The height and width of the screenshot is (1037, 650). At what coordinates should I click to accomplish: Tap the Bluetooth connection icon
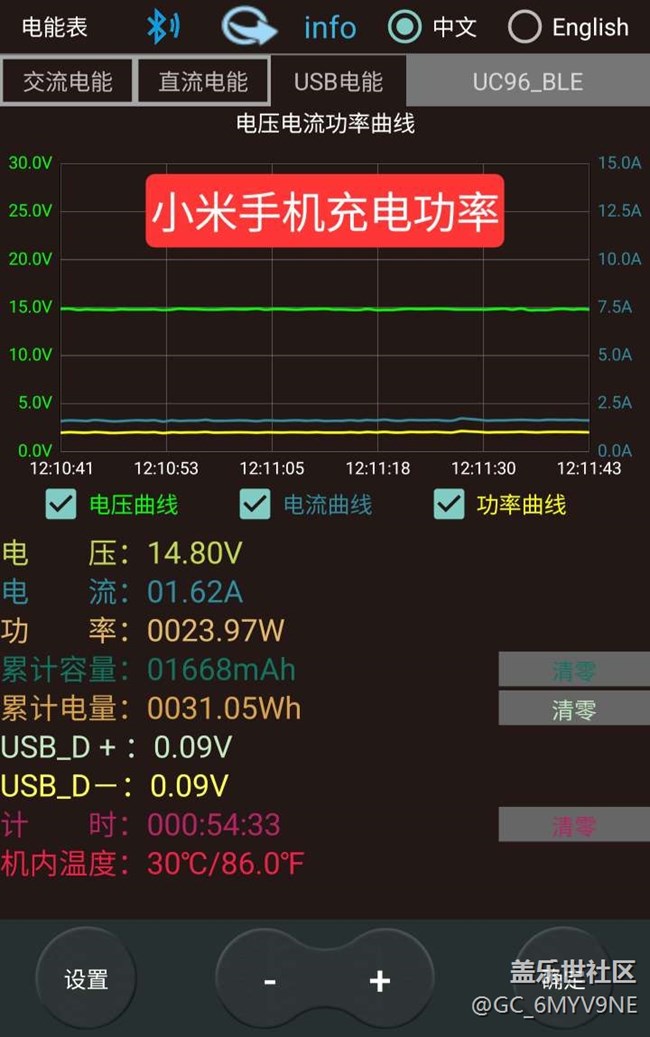click(x=162, y=27)
